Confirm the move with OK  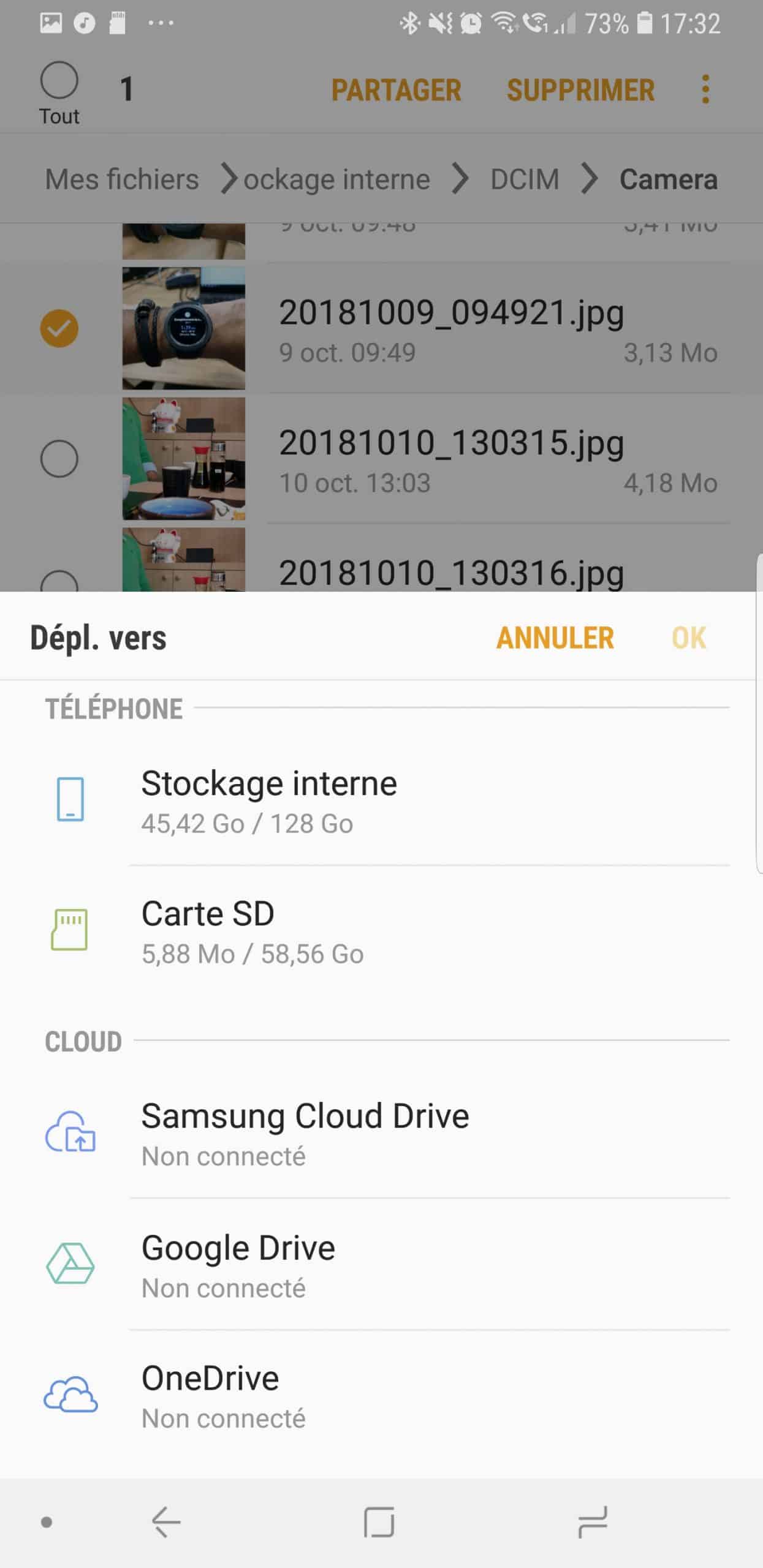(688, 638)
